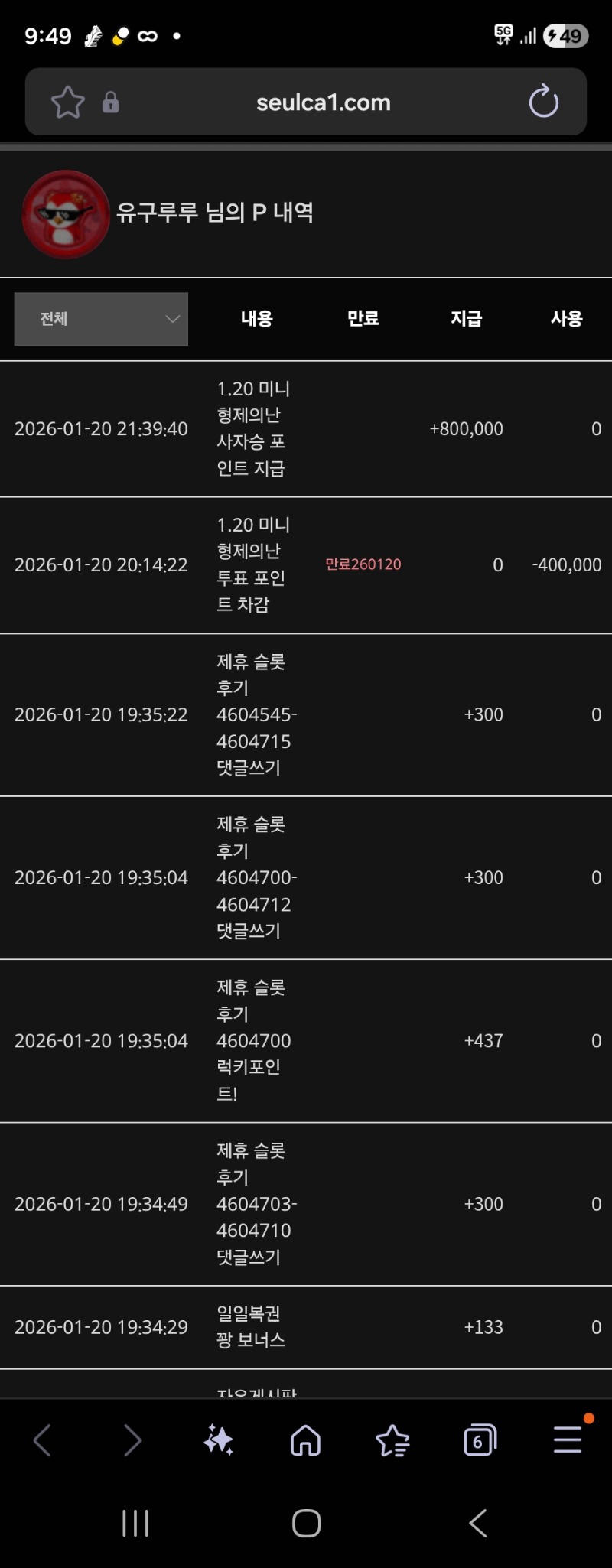Tap the seulca1.com address bar
612x1568 pixels.
[x=323, y=102]
